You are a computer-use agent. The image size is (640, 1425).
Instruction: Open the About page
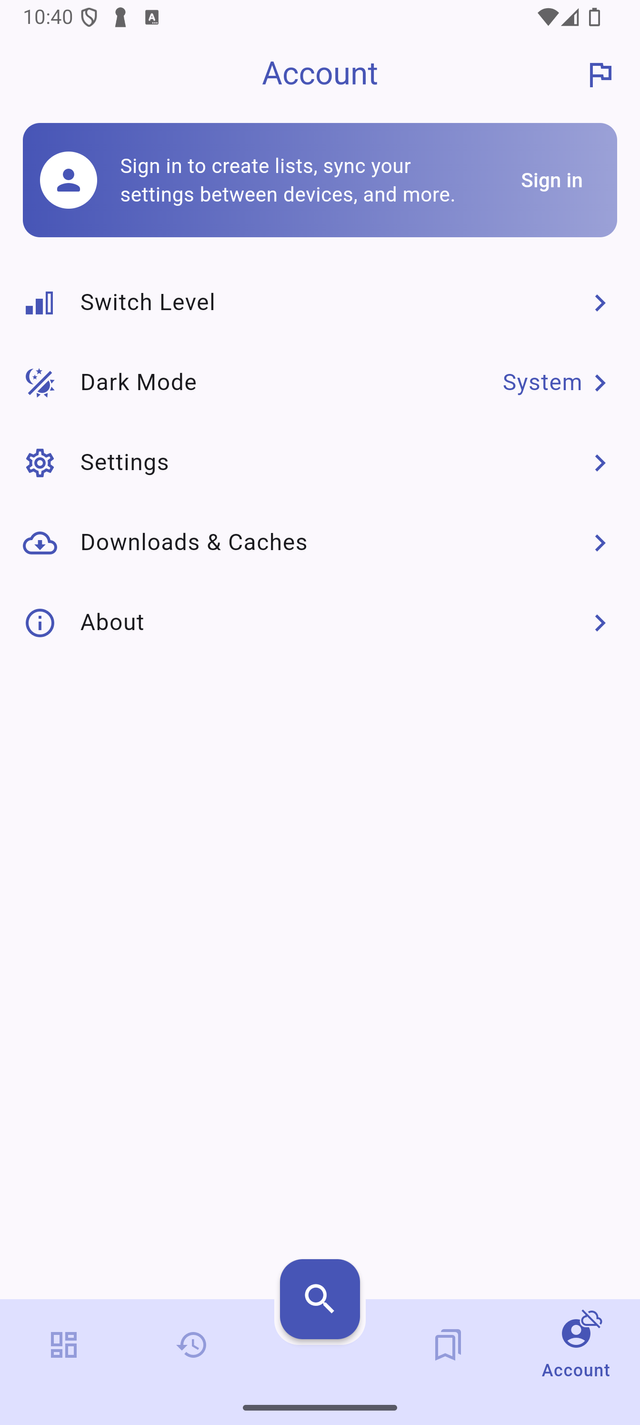tap(320, 622)
